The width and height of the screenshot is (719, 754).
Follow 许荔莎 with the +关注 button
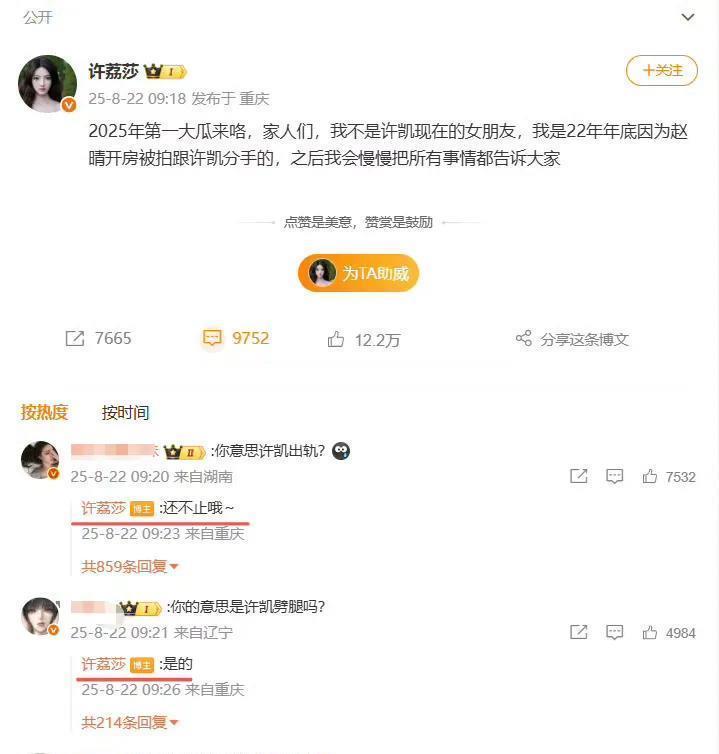coord(661,71)
